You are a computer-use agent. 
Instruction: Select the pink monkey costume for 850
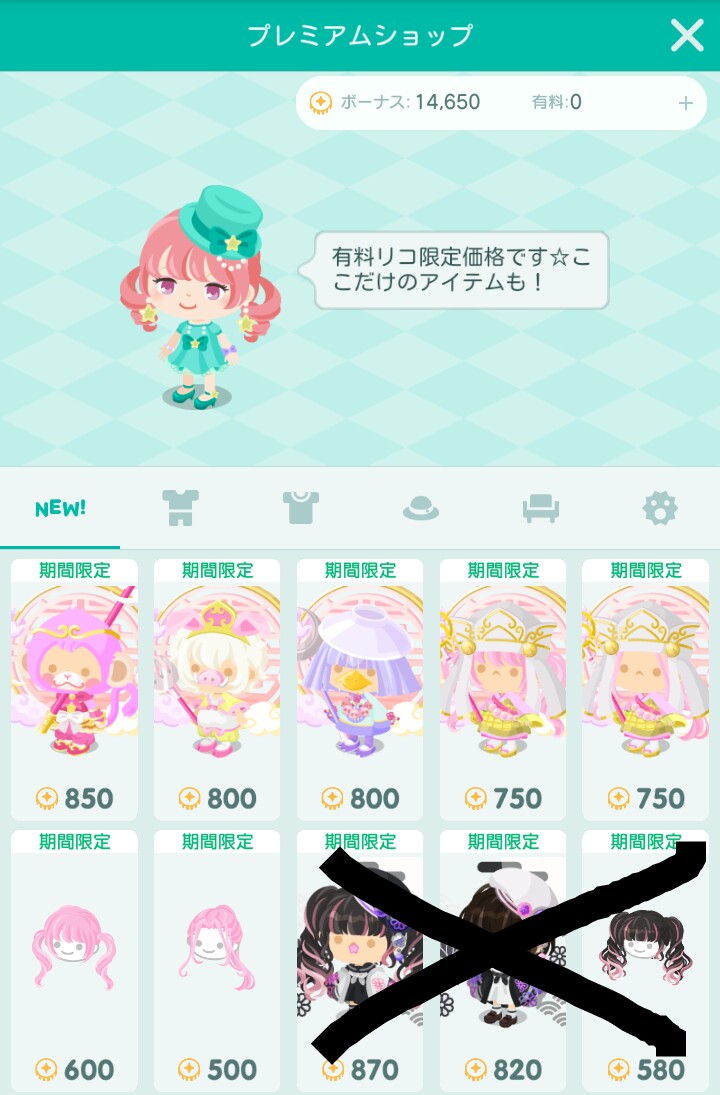[x=74, y=690]
